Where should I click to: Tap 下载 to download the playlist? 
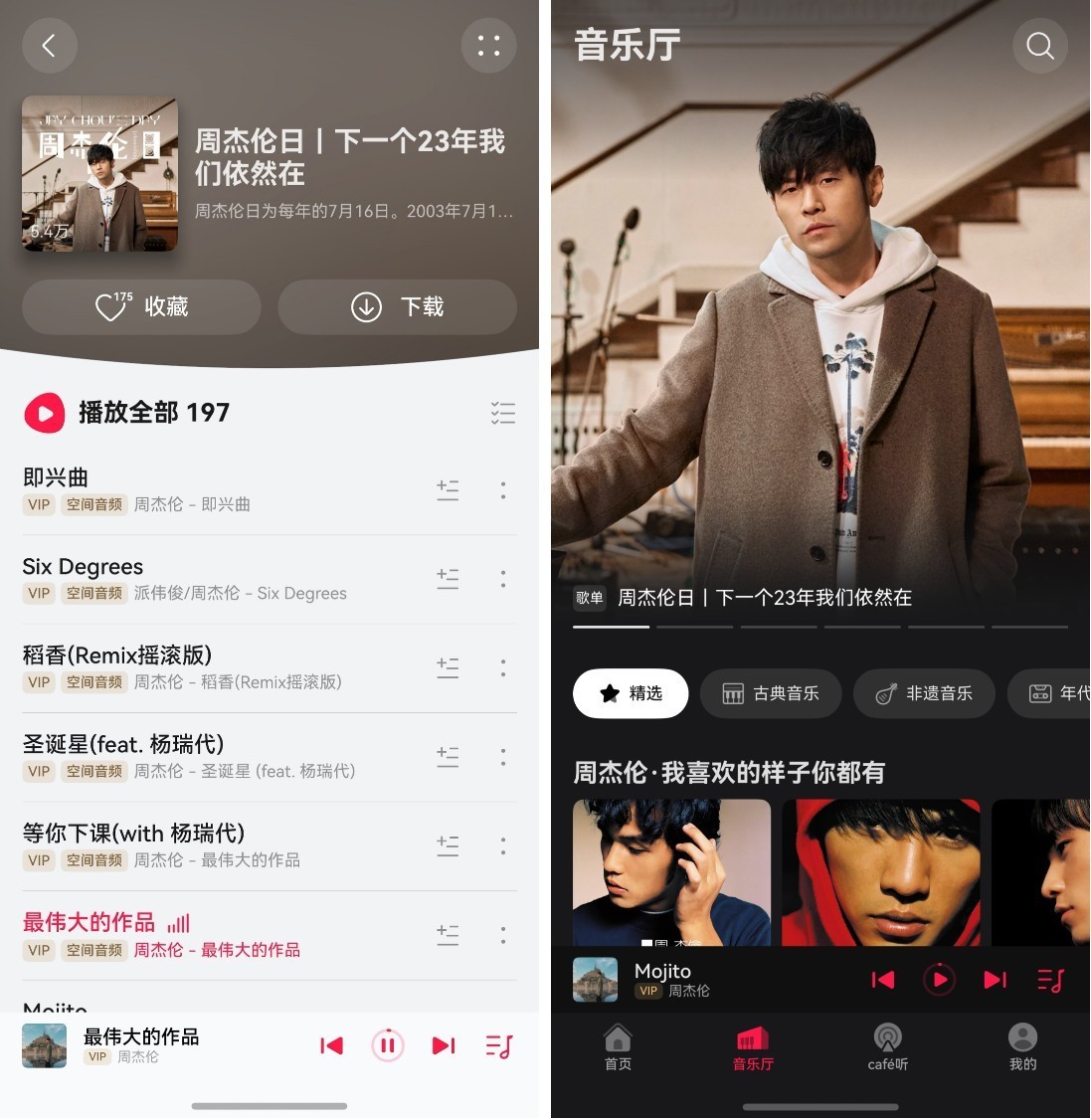click(x=397, y=306)
